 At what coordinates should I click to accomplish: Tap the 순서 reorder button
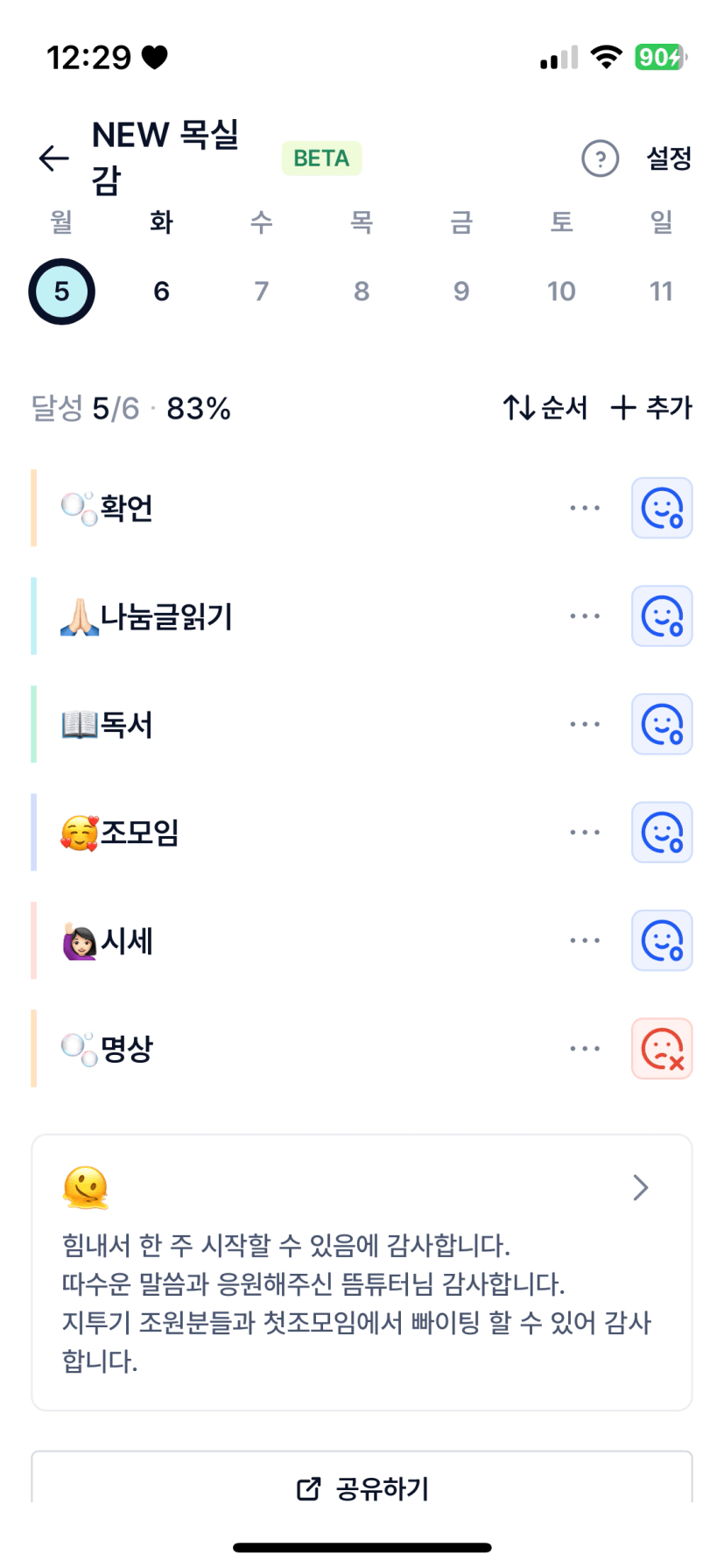[545, 408]
